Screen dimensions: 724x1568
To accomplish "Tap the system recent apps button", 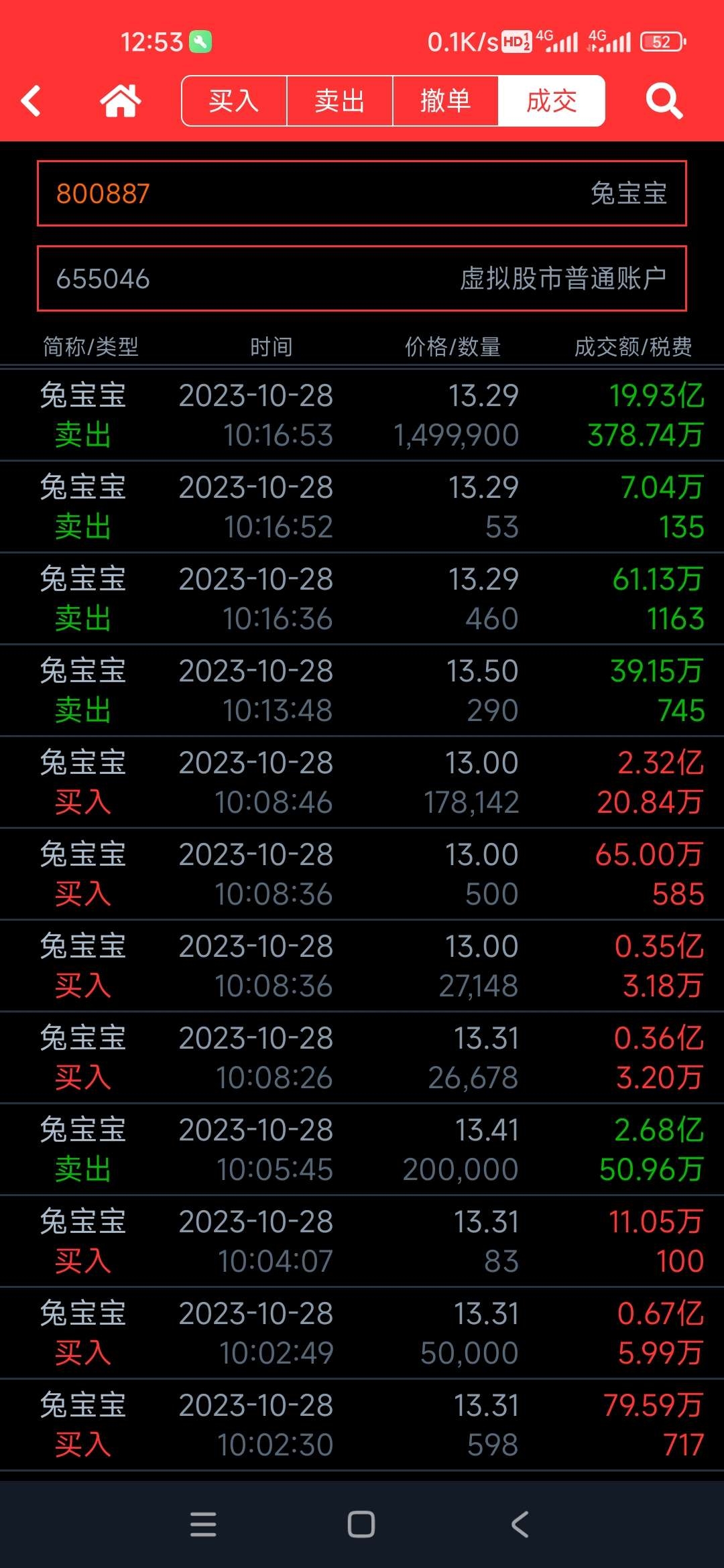I will tap(203, 1524).
